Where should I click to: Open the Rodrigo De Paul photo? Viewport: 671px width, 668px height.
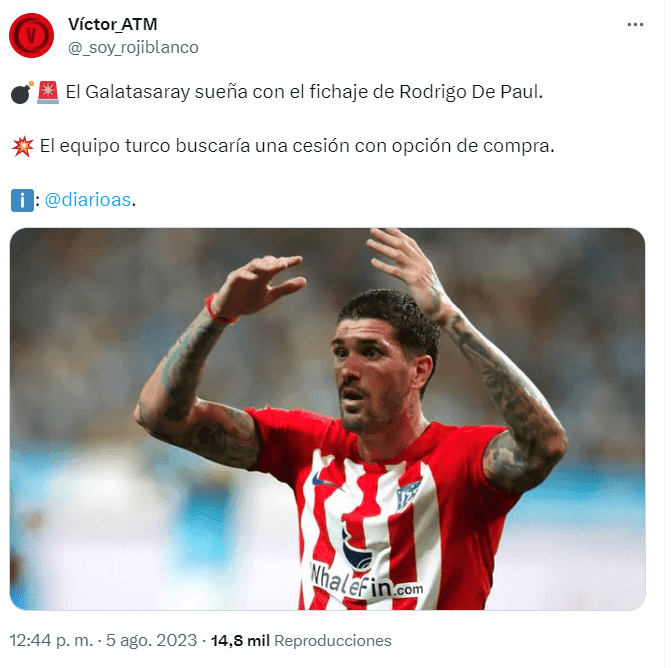(x=328, y=419)
